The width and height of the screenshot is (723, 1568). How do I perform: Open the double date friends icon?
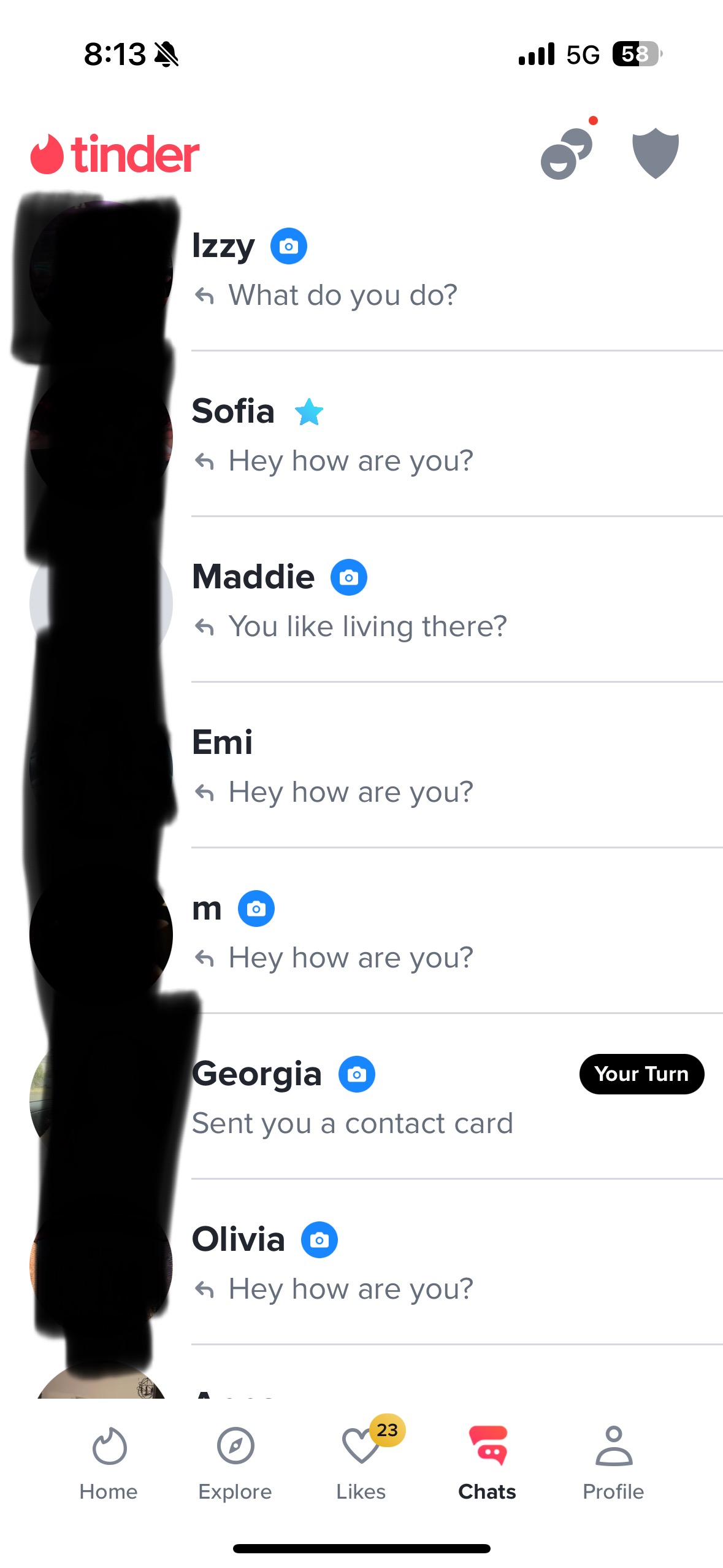tap(566, 153)
